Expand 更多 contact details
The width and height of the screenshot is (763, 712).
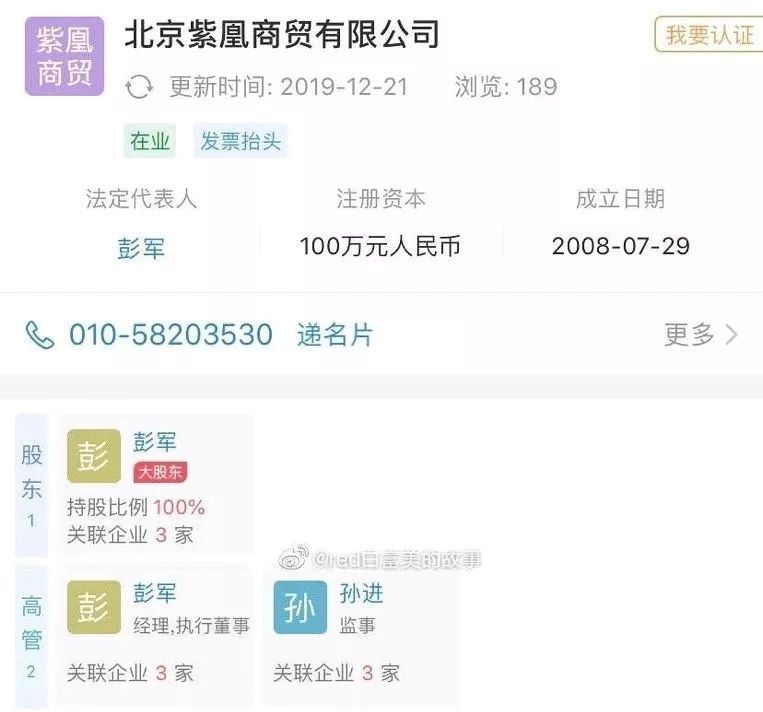701,335
